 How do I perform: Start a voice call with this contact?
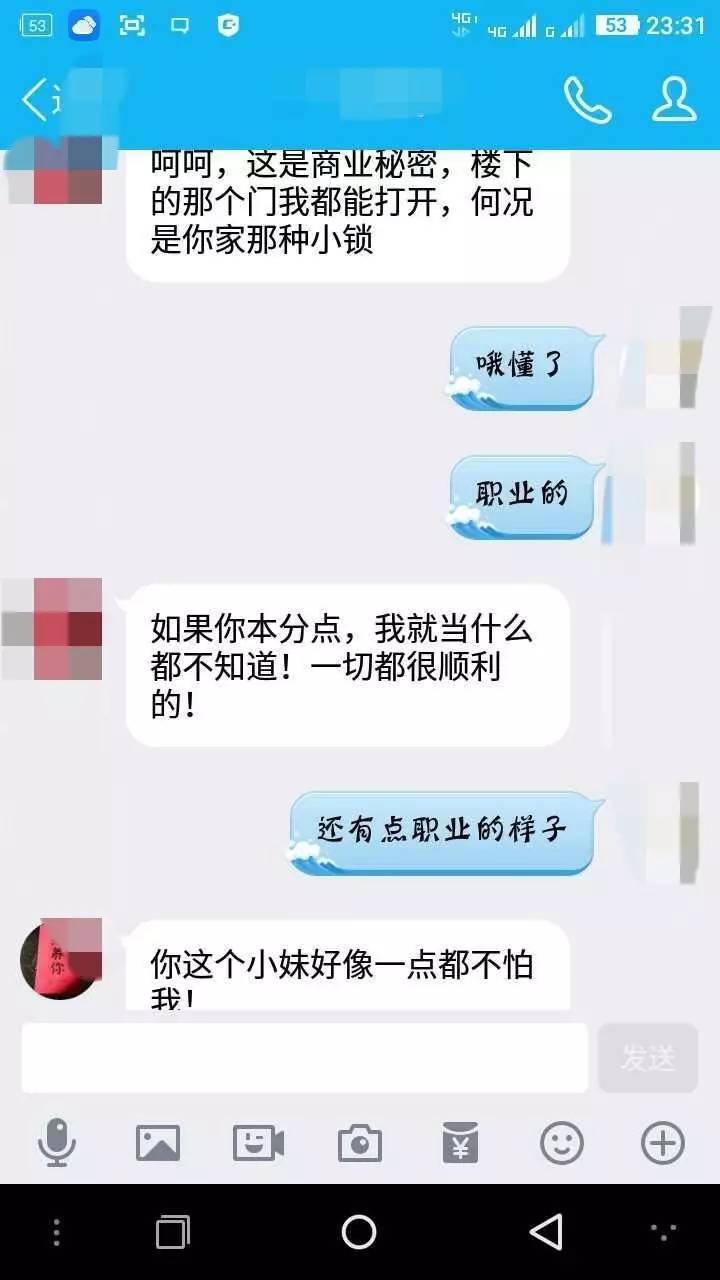coord(587,99)
